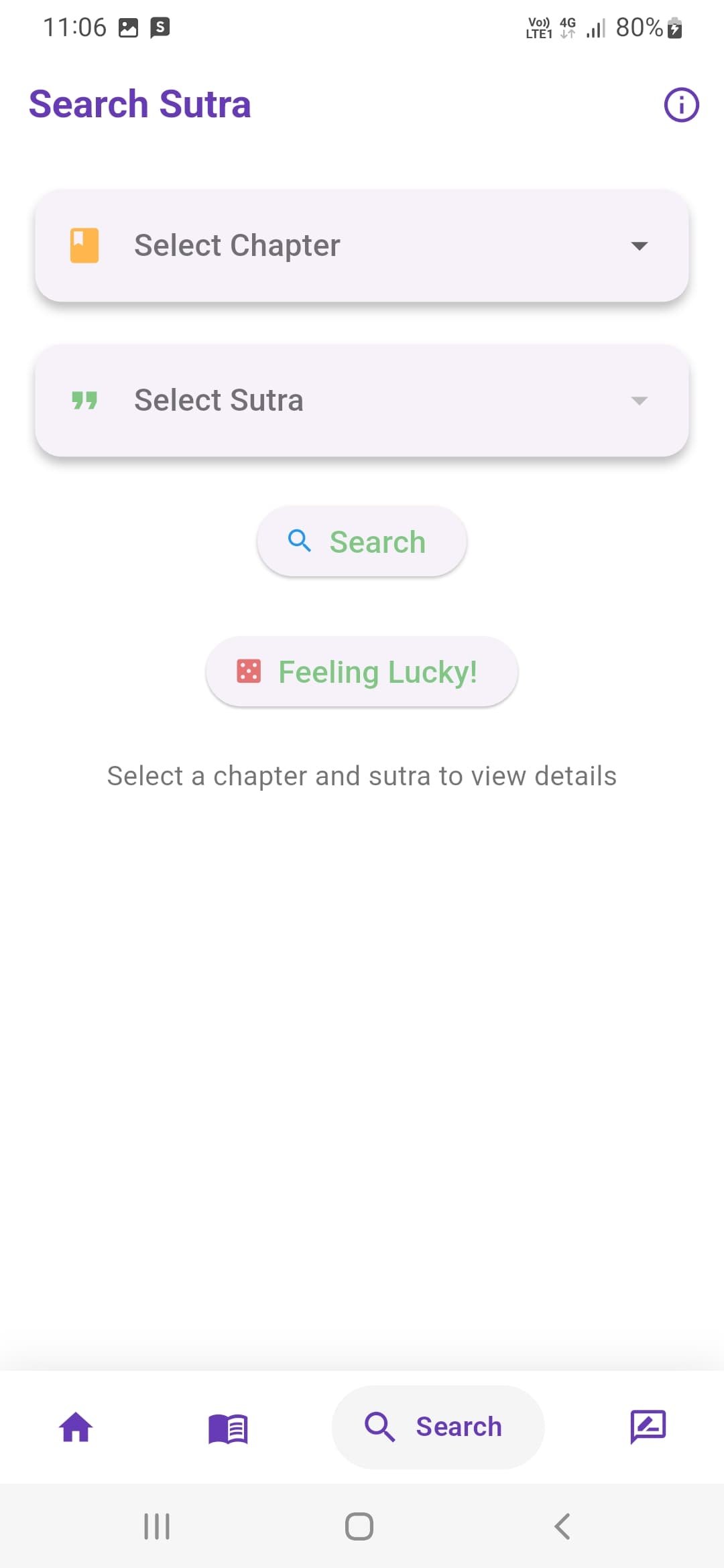The width and height of the screenshot is (724, 1568).
Task: Tap the open book icon in bottom bar
Action: point(227,1427)
